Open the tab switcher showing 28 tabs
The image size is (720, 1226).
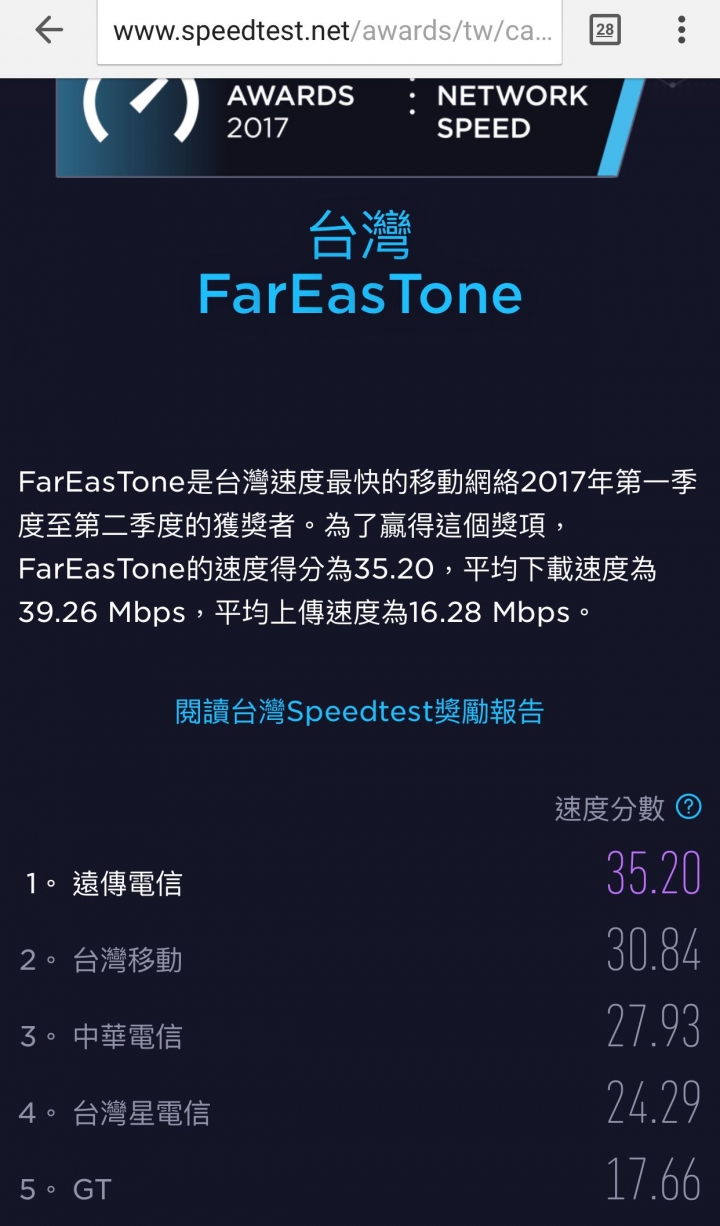[x=604, y=31]
